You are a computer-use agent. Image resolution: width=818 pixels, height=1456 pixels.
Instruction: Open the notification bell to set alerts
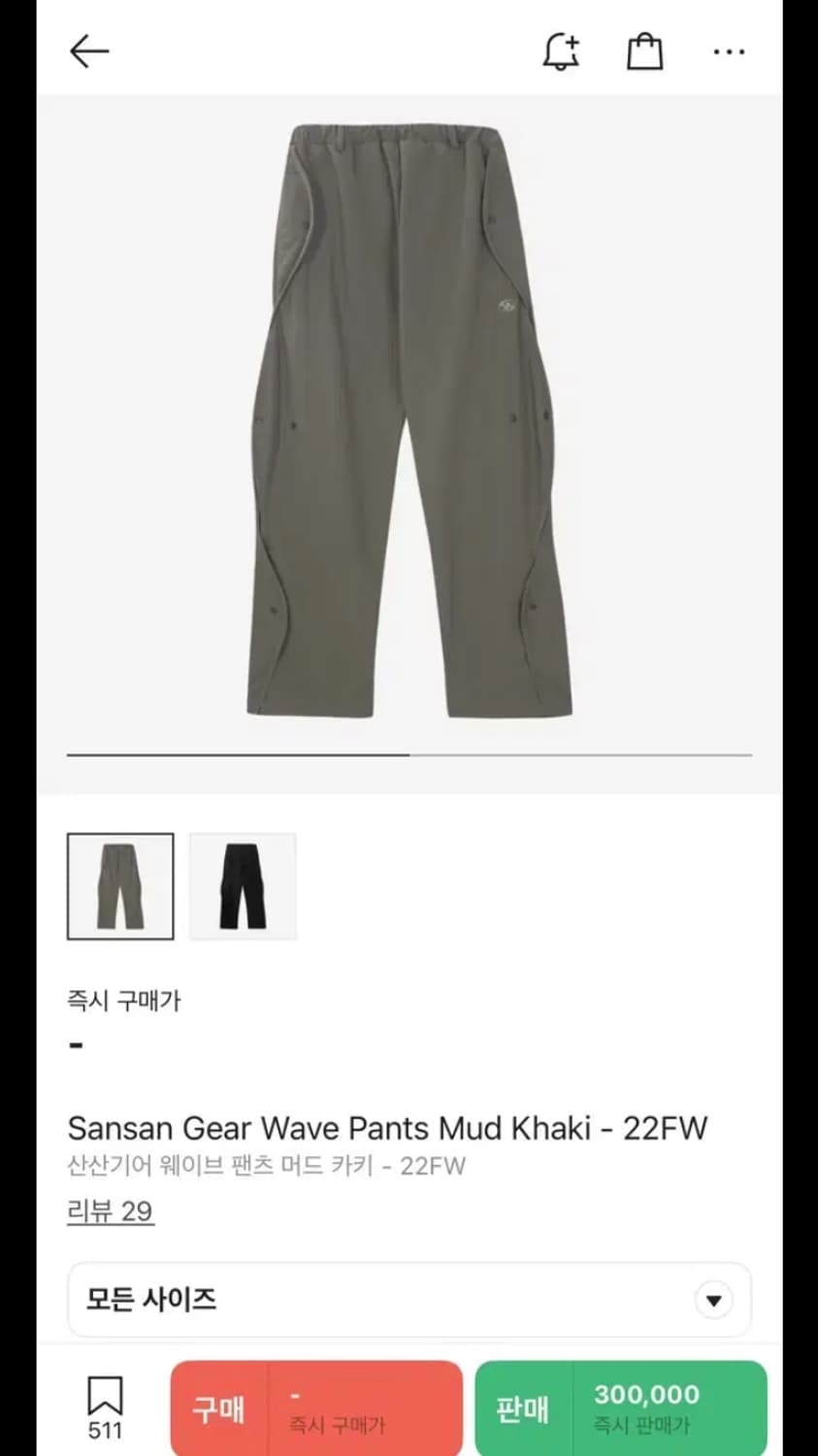tap(561, 51)
